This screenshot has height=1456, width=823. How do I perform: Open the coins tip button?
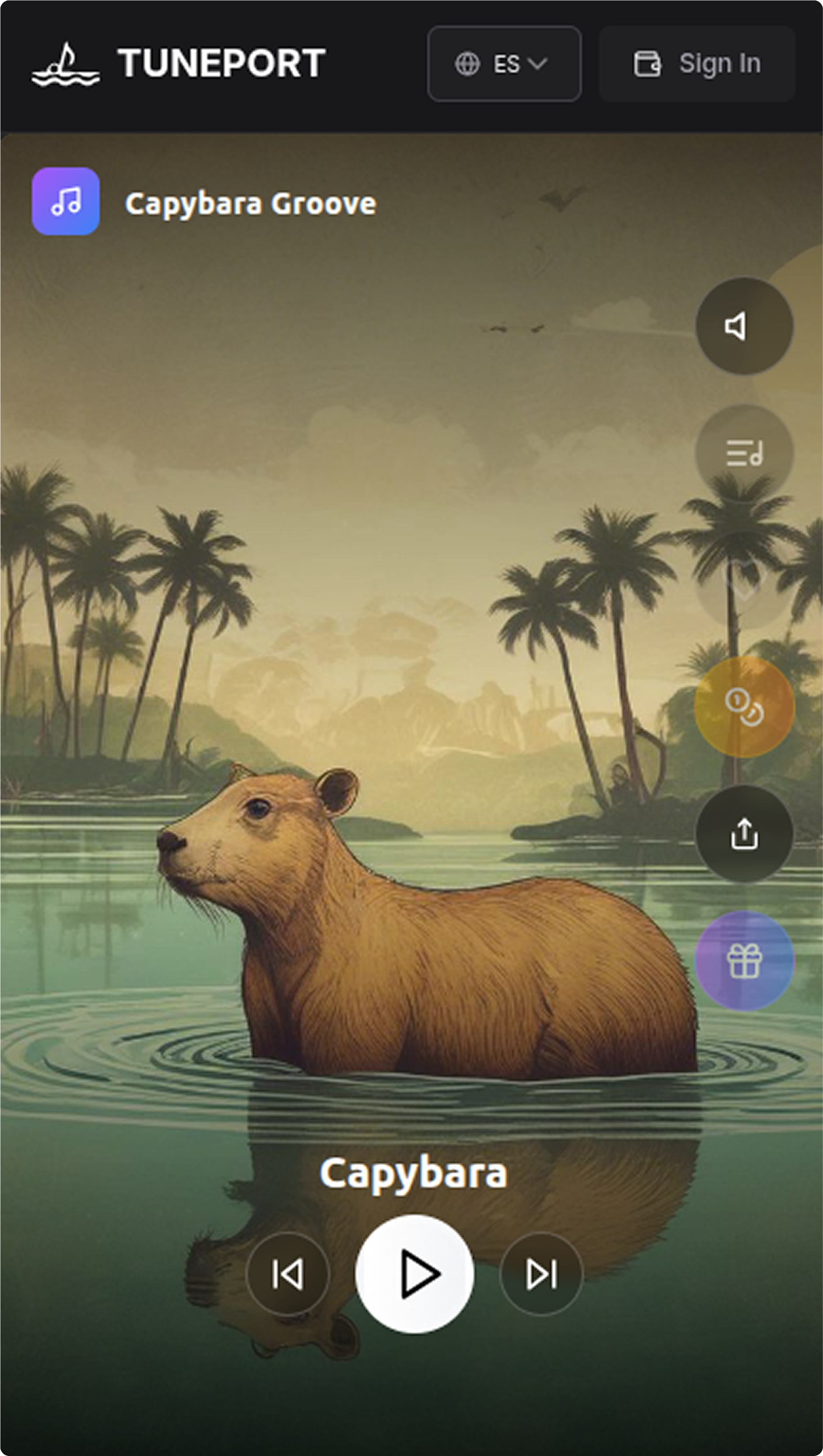coord(743,707)
